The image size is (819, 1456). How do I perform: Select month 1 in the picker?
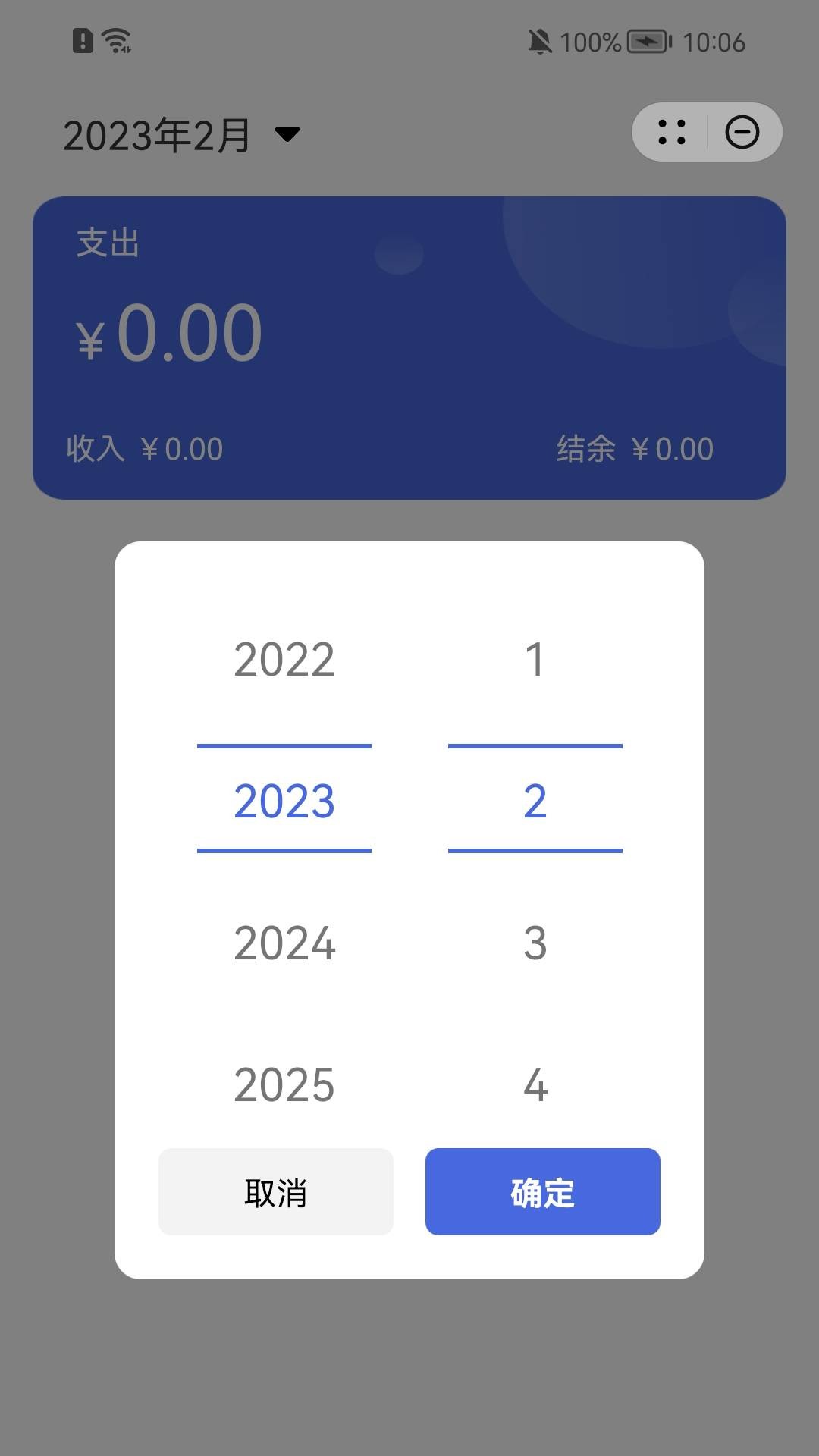[535, 659]
